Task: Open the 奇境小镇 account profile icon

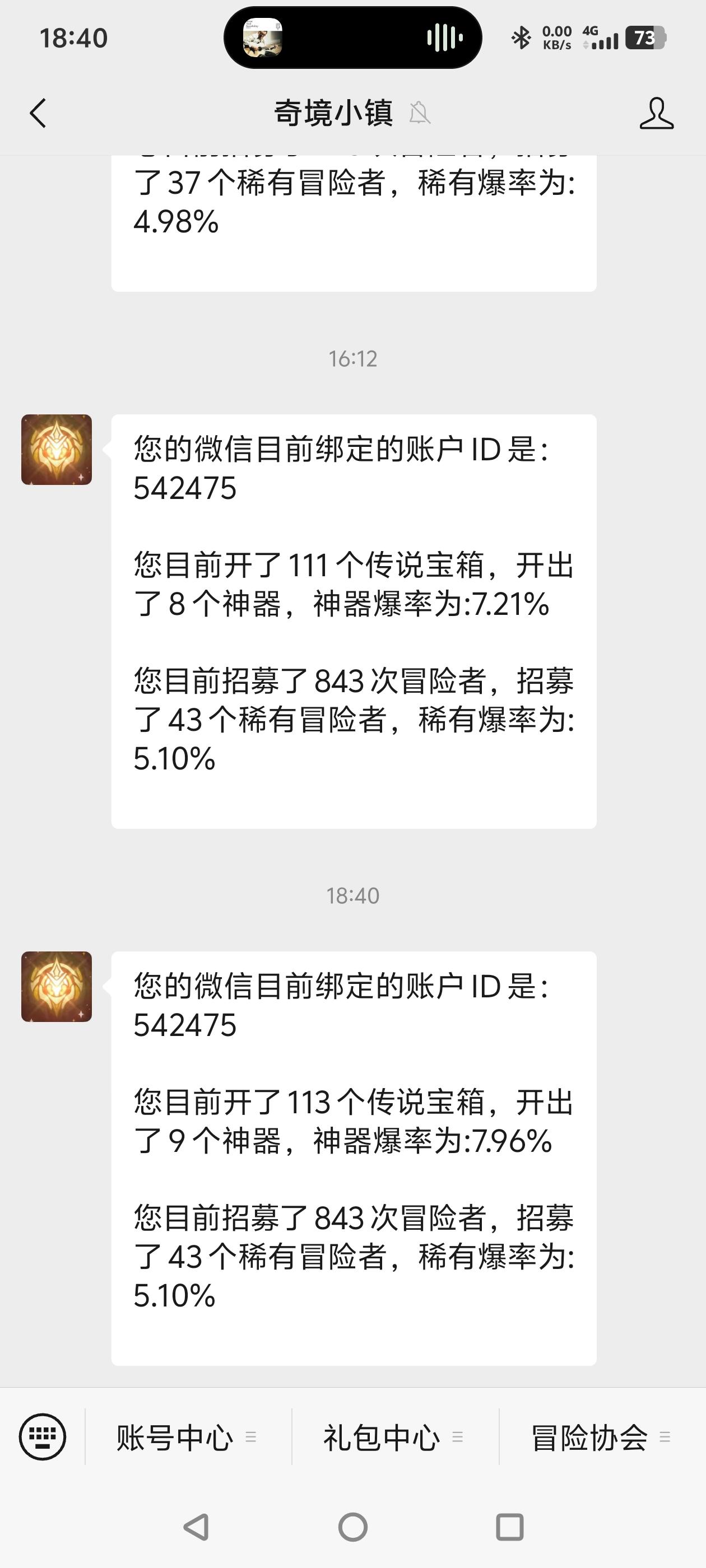Action: 656,113
